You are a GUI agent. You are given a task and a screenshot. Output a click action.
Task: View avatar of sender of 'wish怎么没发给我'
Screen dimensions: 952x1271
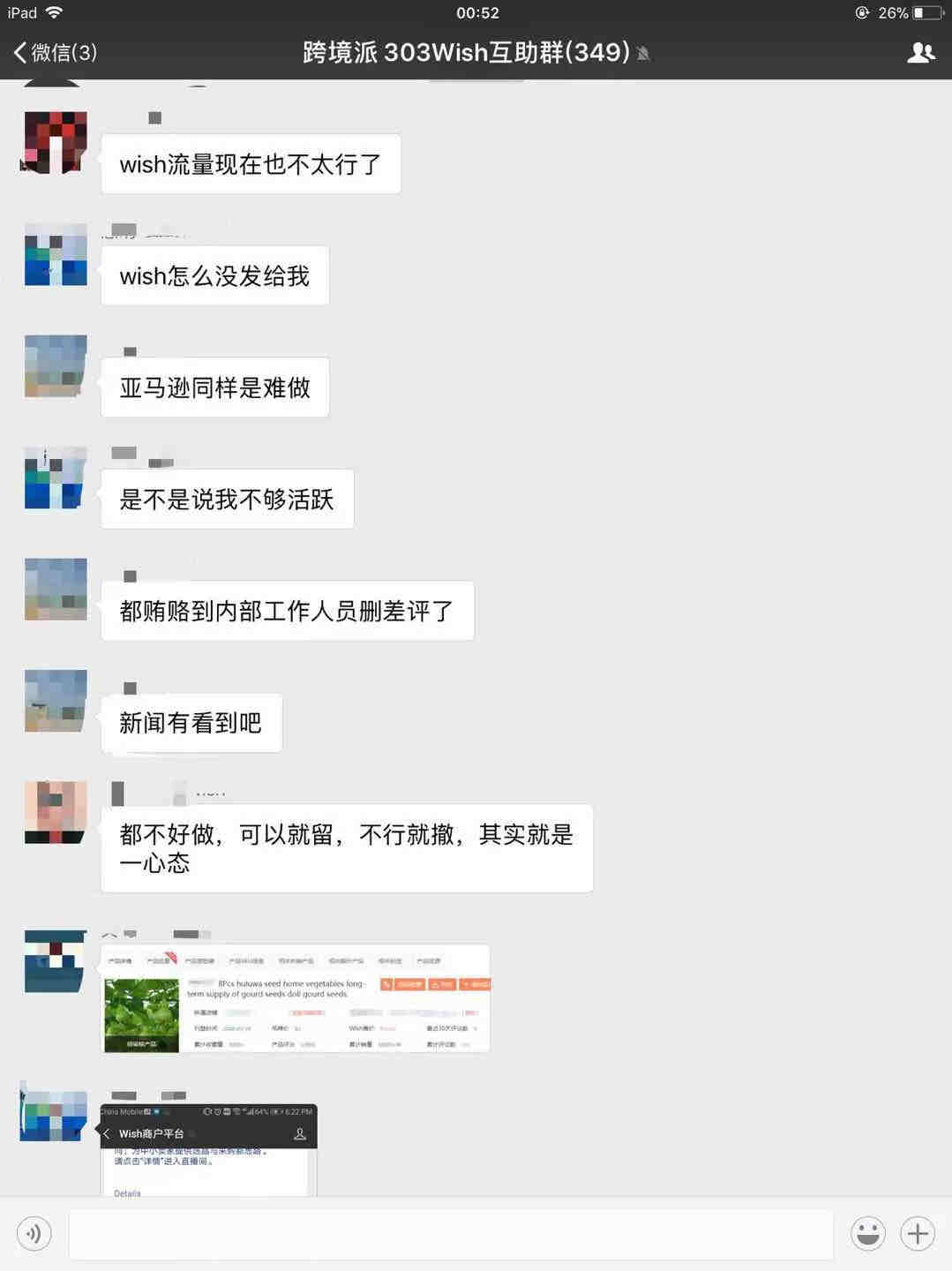click(x=55, y=254)
